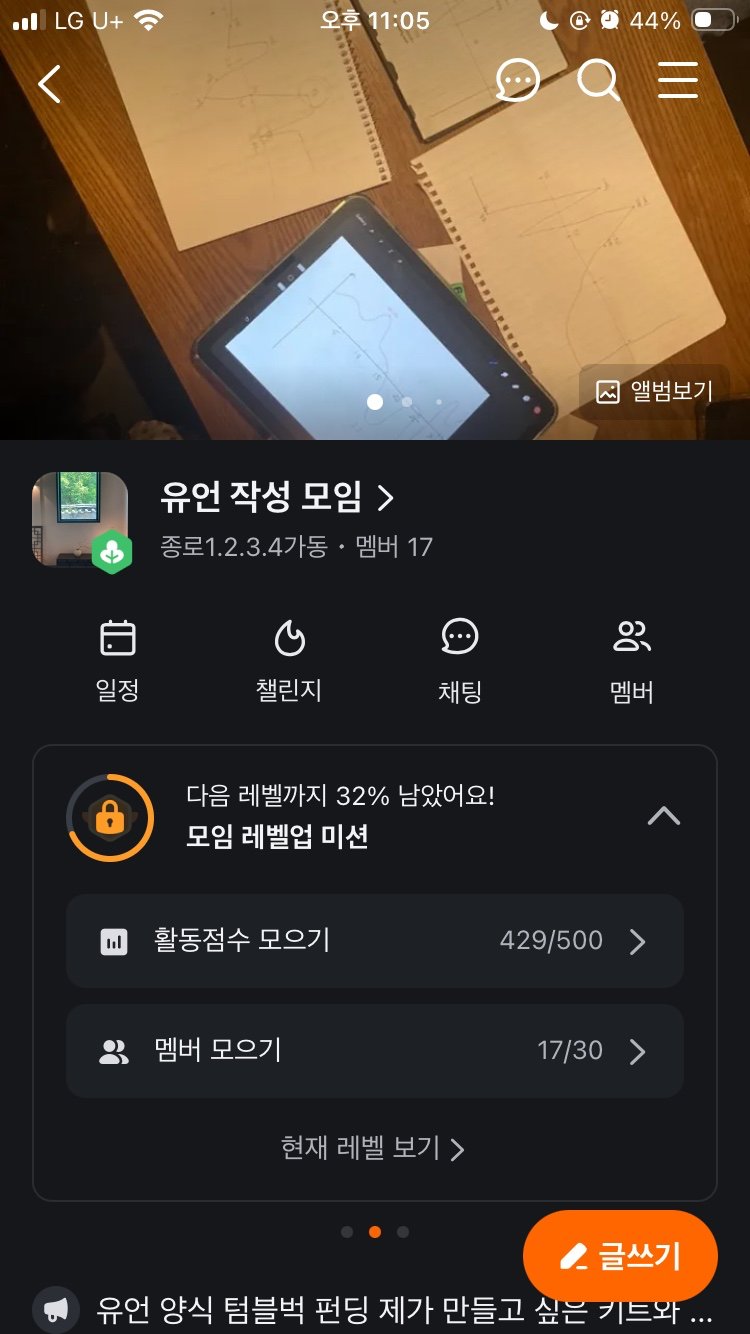Open the hamburger menu
The height and width of the screenshot is (1334, 750).
click(x=678, y=81)
